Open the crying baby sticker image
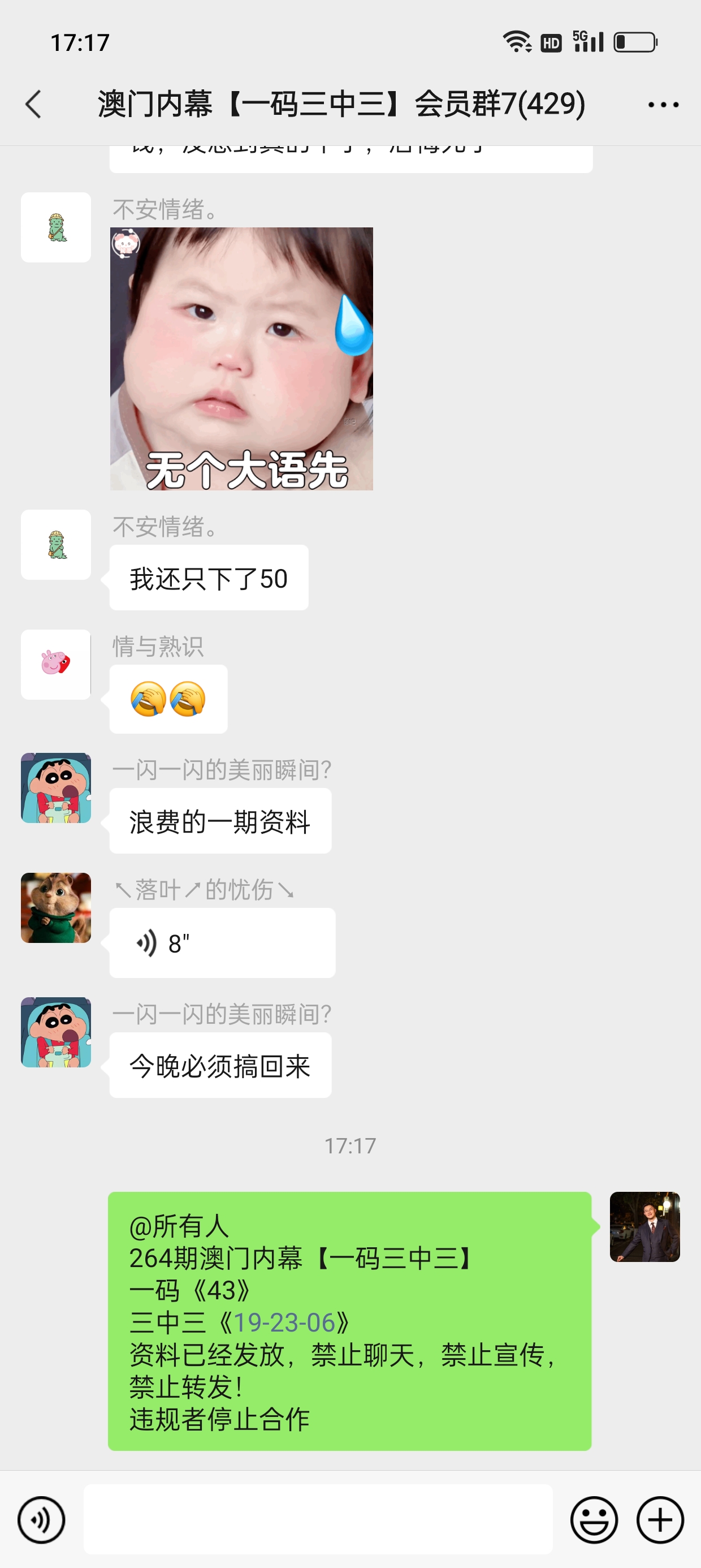701x1568 pixels. (241, 359)
